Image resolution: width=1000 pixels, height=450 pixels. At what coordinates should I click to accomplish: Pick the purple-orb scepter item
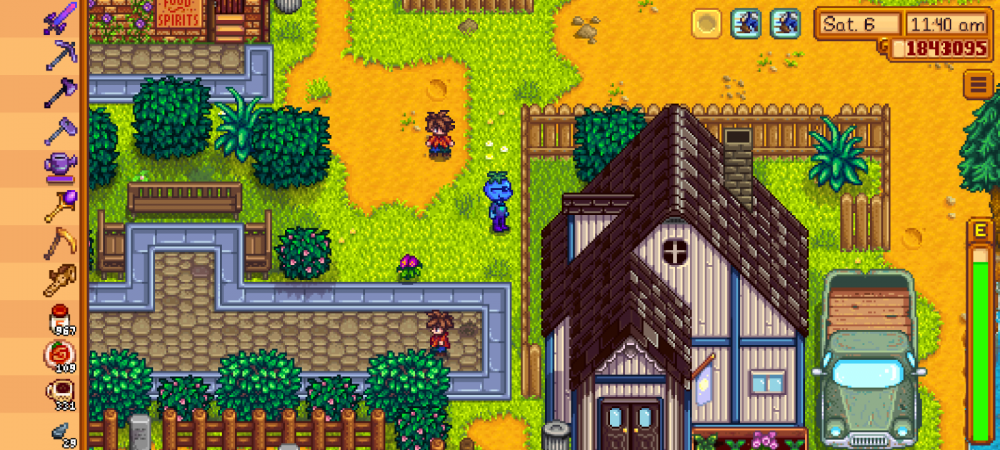point(60,206)
